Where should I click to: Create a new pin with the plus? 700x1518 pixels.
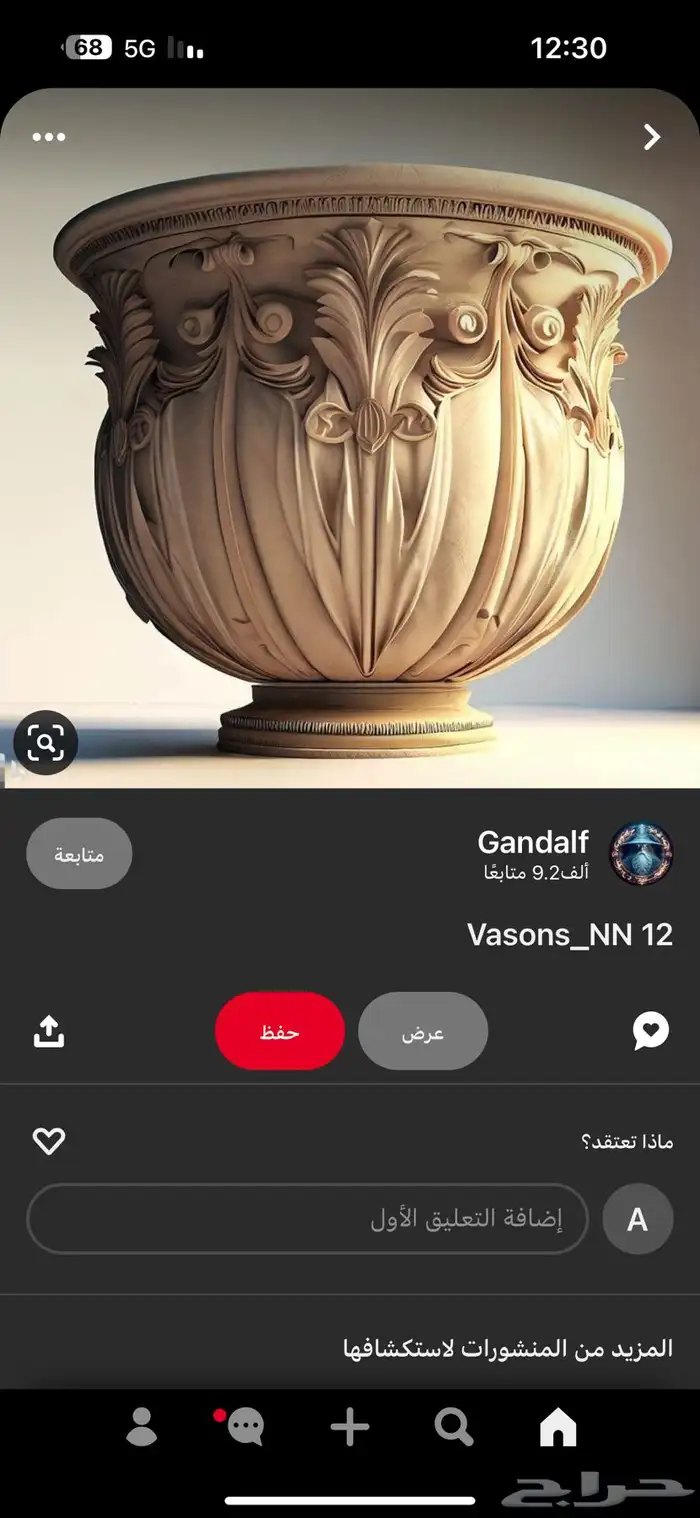pos(350,1427)
